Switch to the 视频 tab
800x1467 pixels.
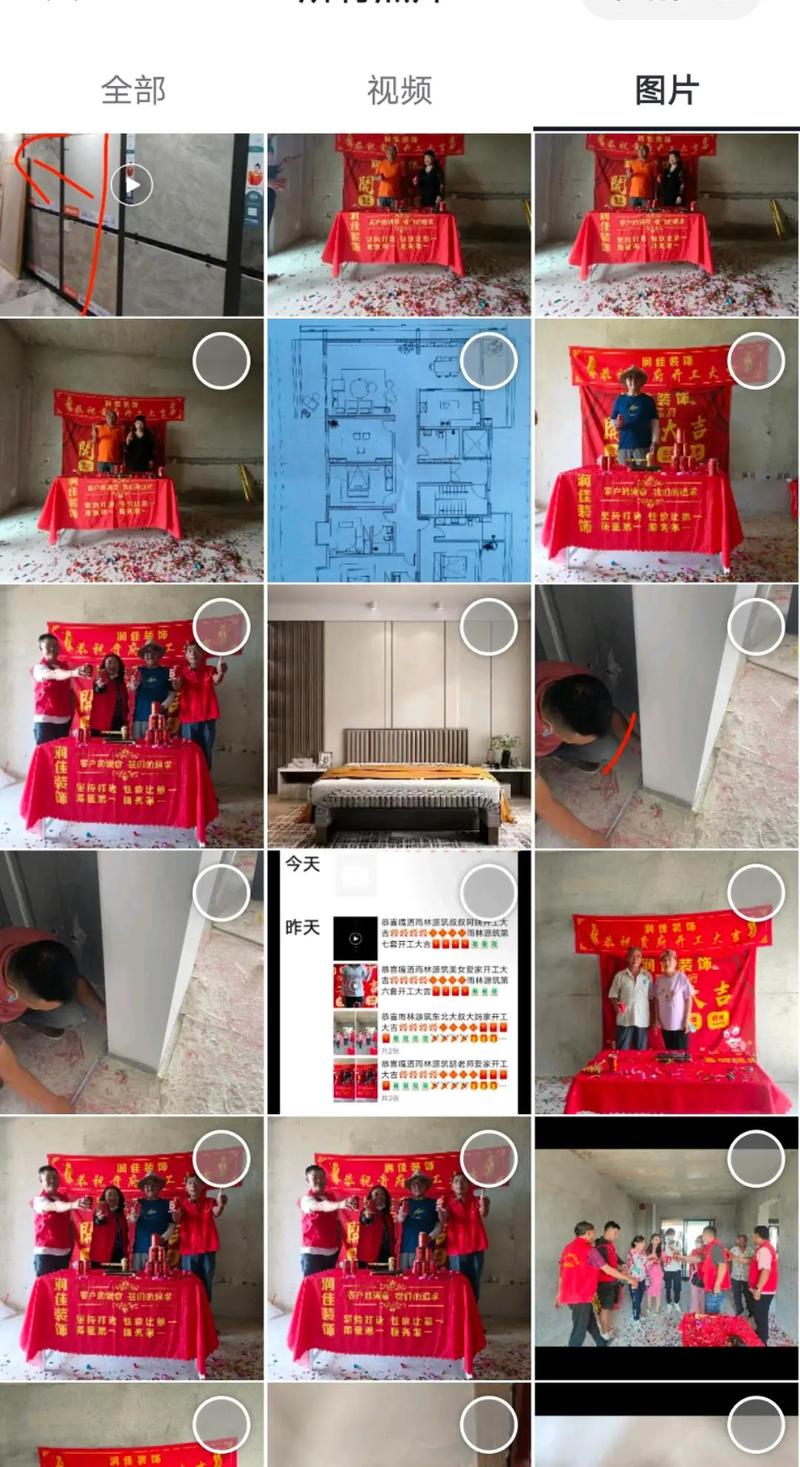coord(399,91)
